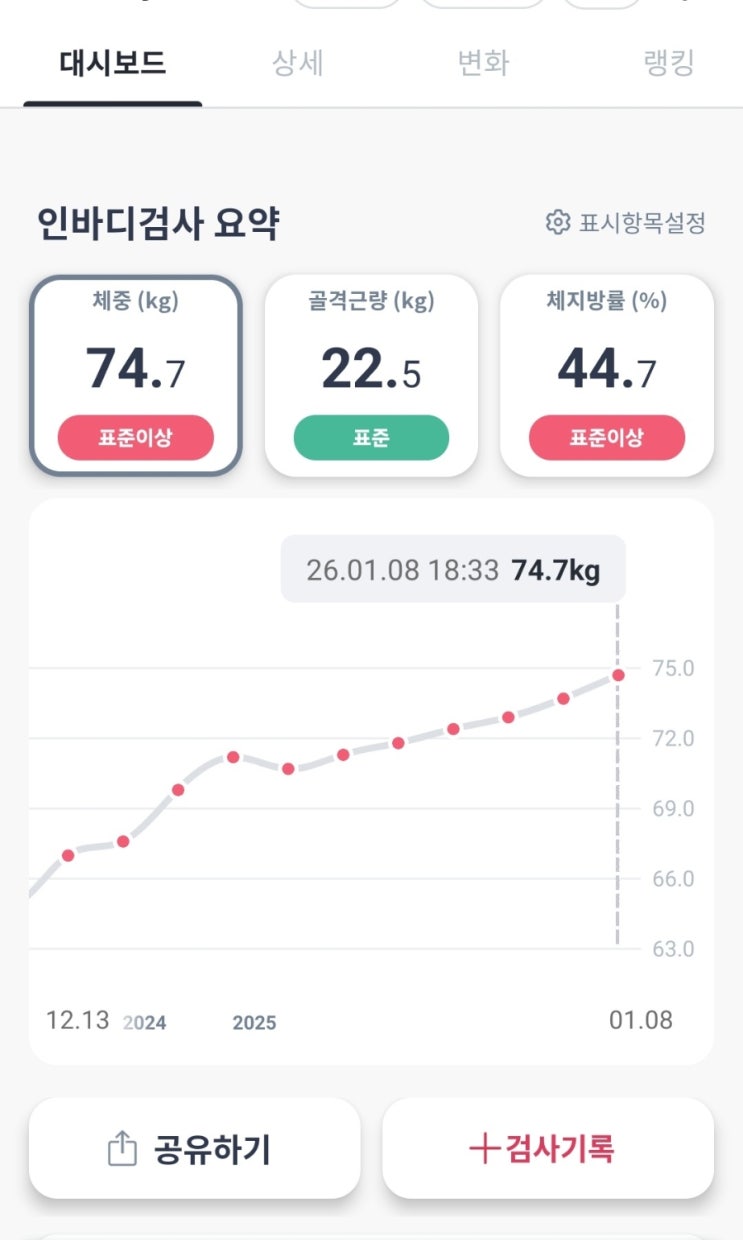The width and height of the screenshot is (743, 1240).
Task: Select the 골격근량 (kg) summary card
Action: pos(371,370)
